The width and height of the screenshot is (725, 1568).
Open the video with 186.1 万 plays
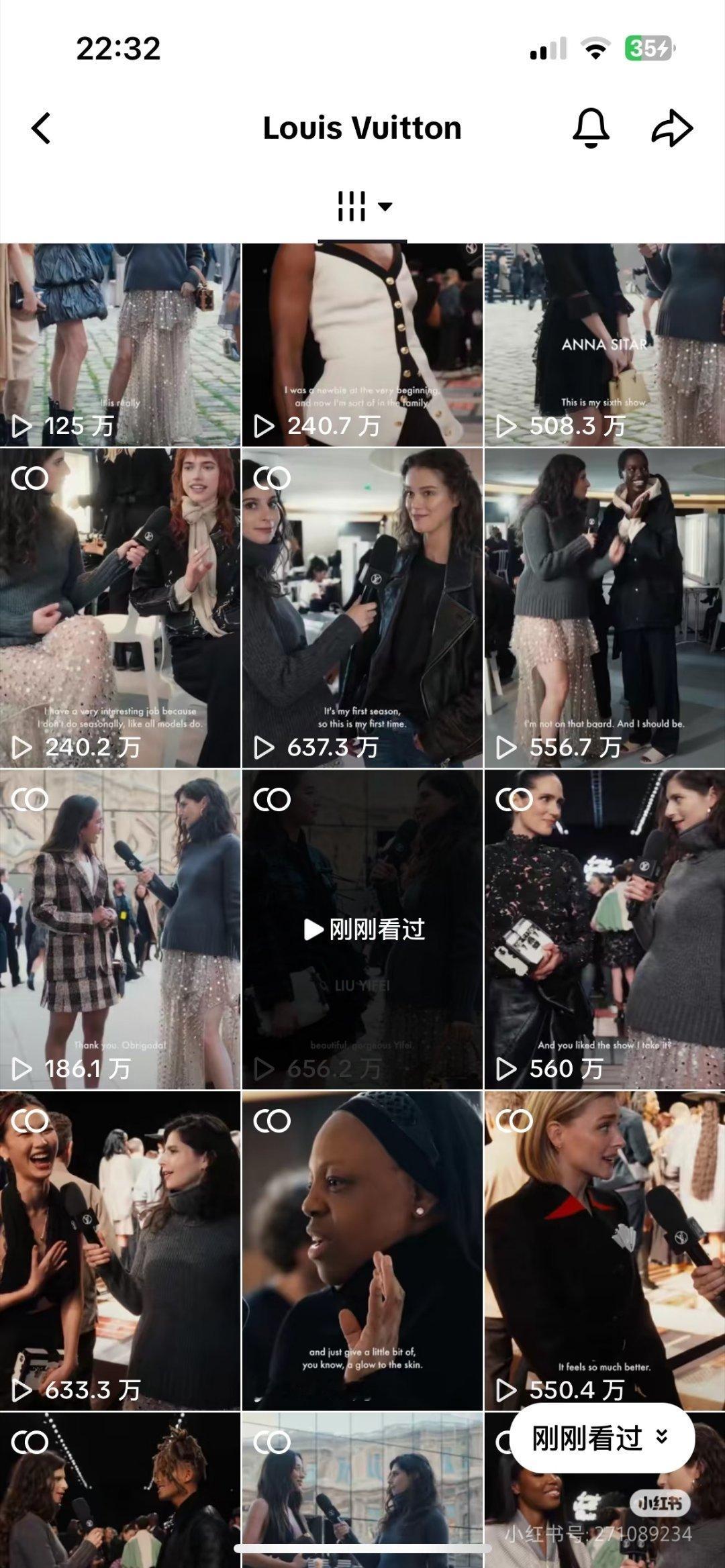[120, 929]
